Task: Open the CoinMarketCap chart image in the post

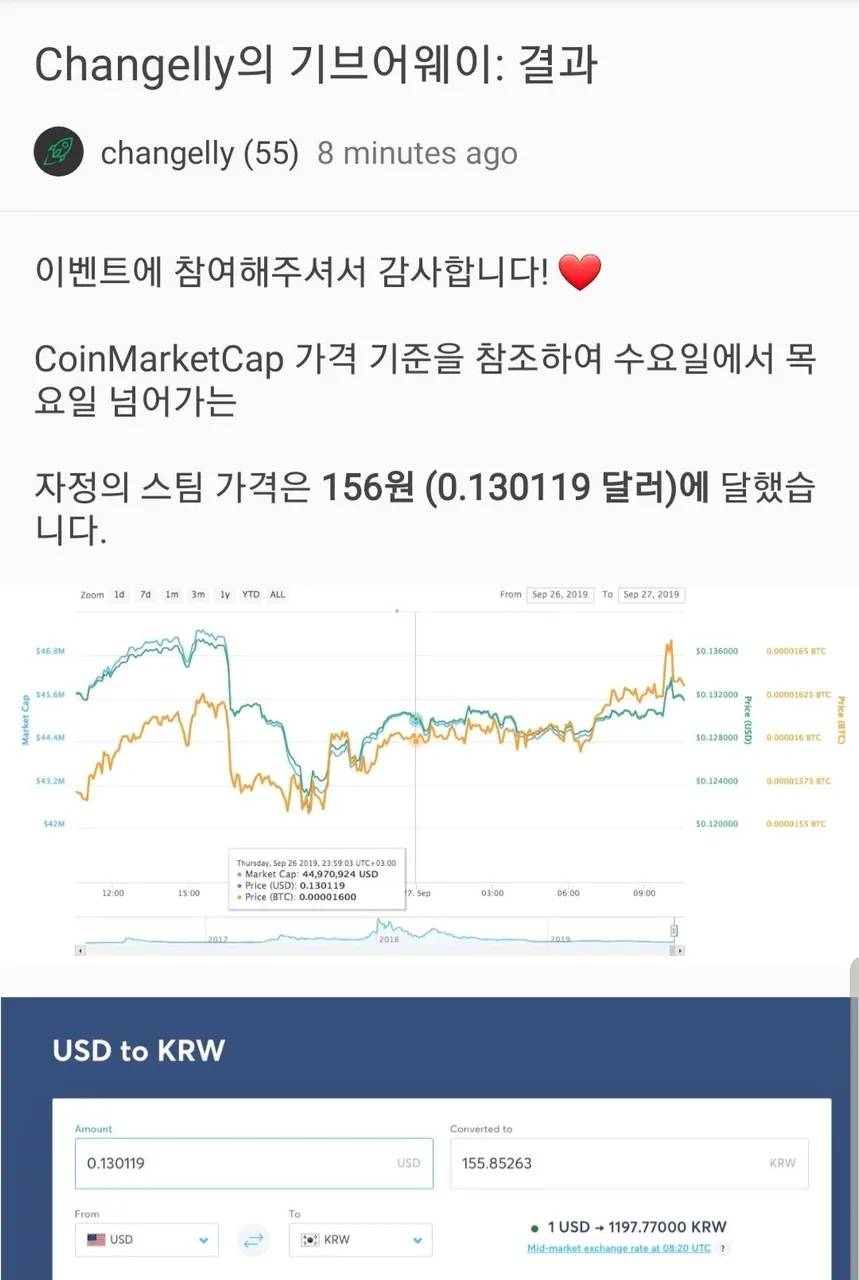Action: click(430, 770)
